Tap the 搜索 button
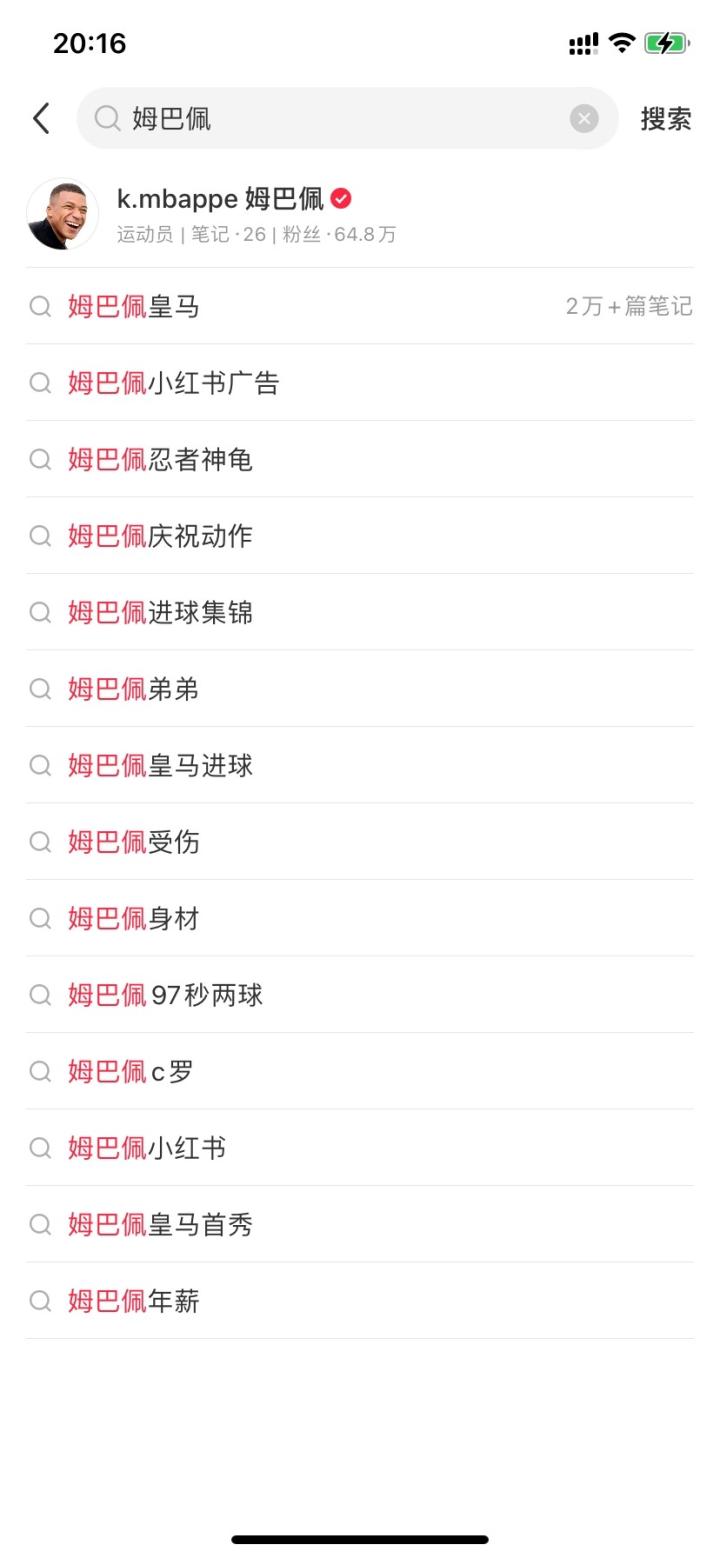The height and width of the screenshot is (1558, 720). (x=666, y=118)
